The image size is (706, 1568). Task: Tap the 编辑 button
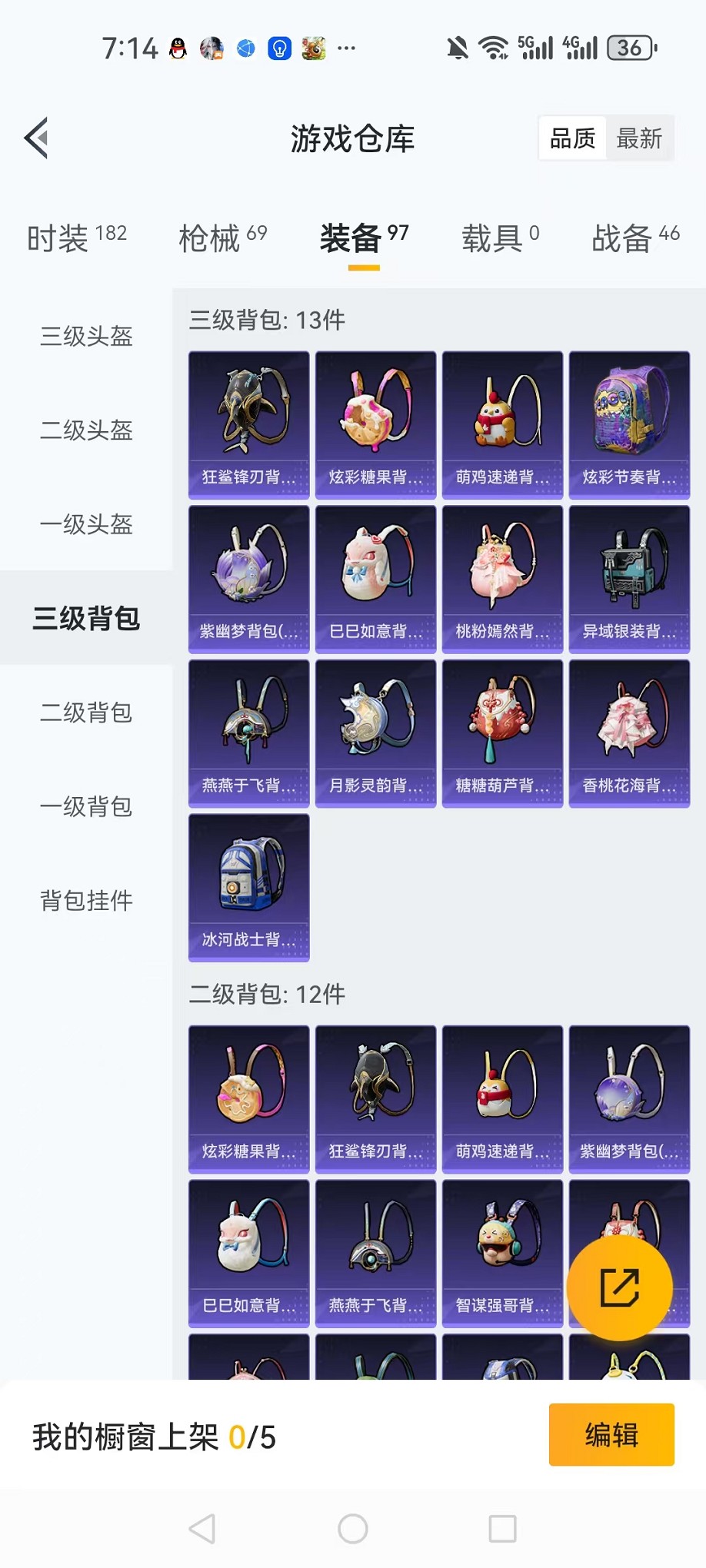[x=611, y=1434]
